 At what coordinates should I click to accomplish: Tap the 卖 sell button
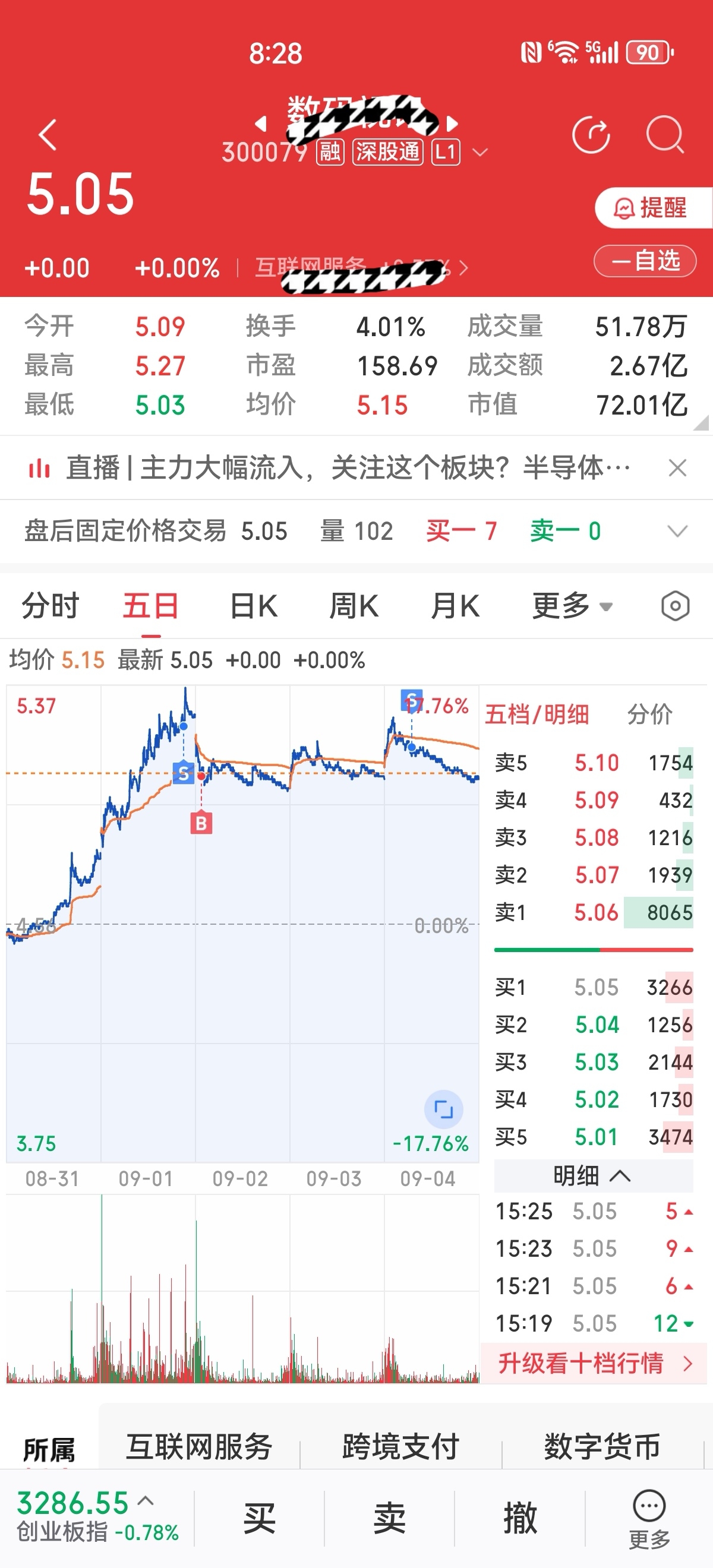390,1518
